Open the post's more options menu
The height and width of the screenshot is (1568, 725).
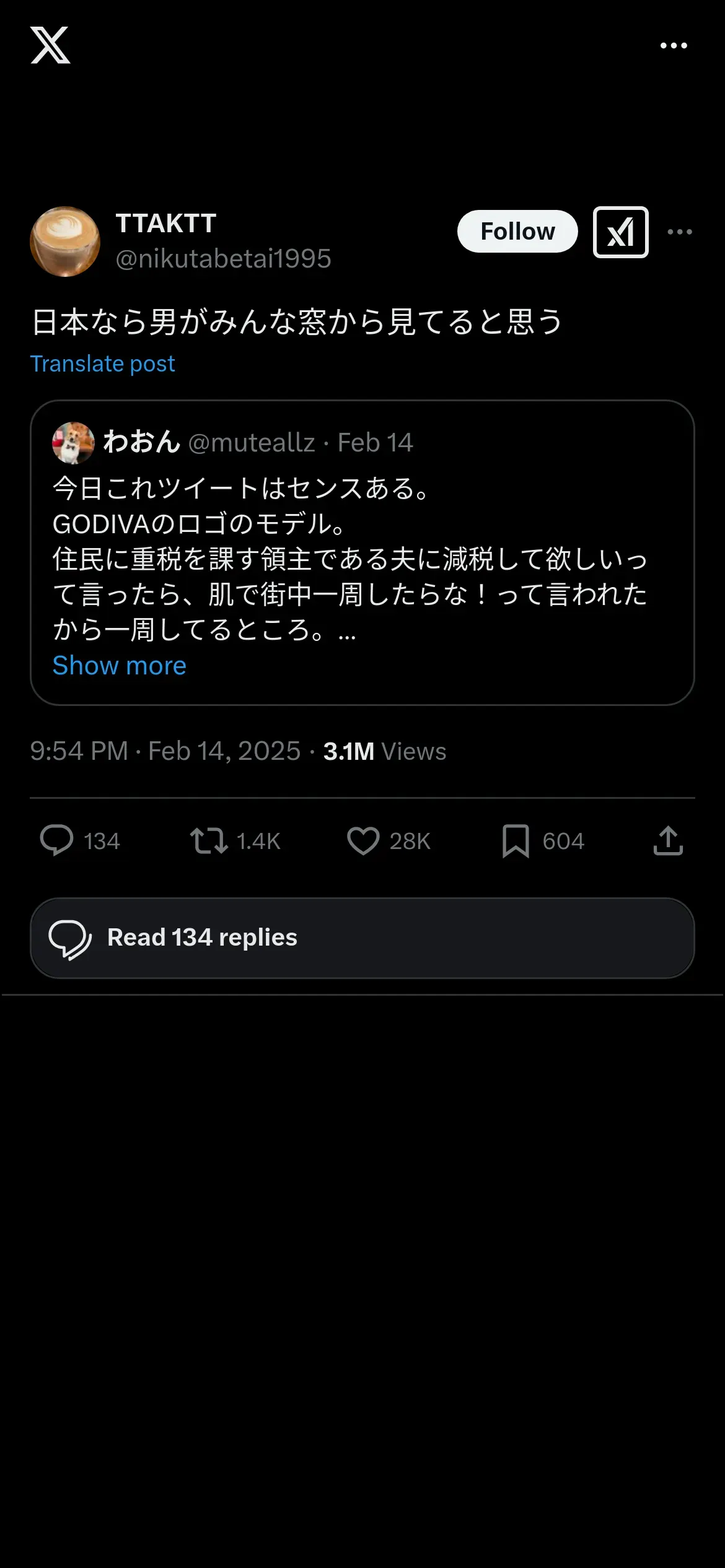pos(680,232)
